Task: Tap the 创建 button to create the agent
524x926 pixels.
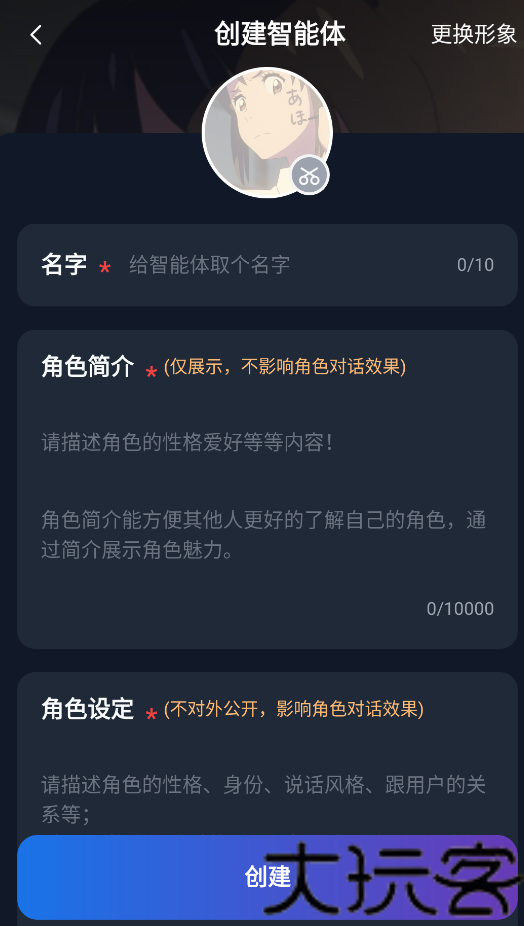Action: pyautogui.click(x=267, y=877)
